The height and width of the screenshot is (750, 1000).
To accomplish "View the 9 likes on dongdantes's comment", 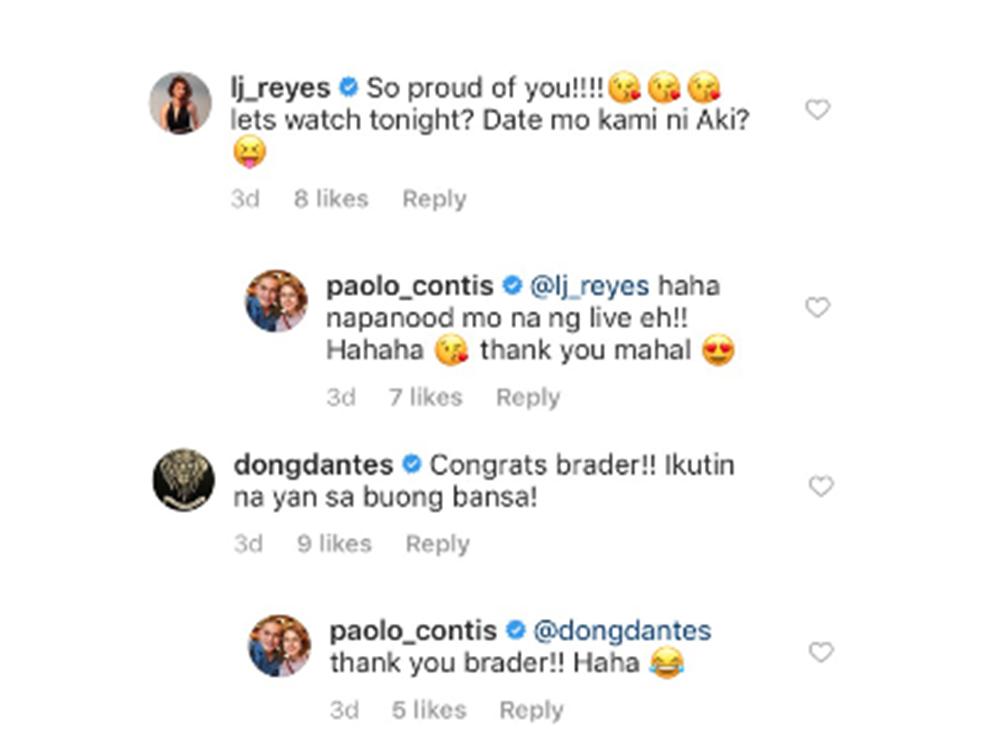I will [x=334, y=544].
